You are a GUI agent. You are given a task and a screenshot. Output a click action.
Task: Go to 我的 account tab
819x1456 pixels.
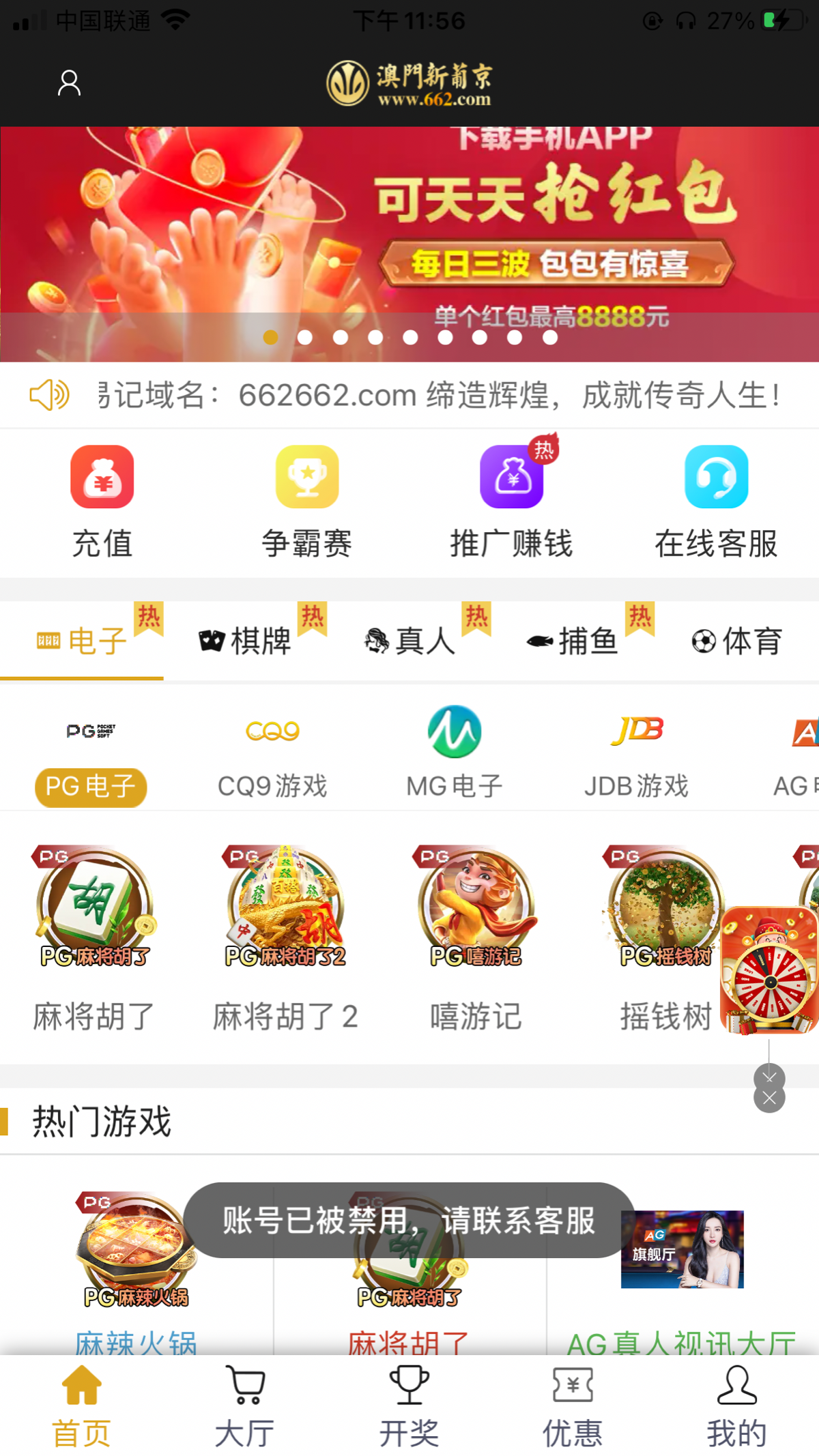tap(736, 1406)
